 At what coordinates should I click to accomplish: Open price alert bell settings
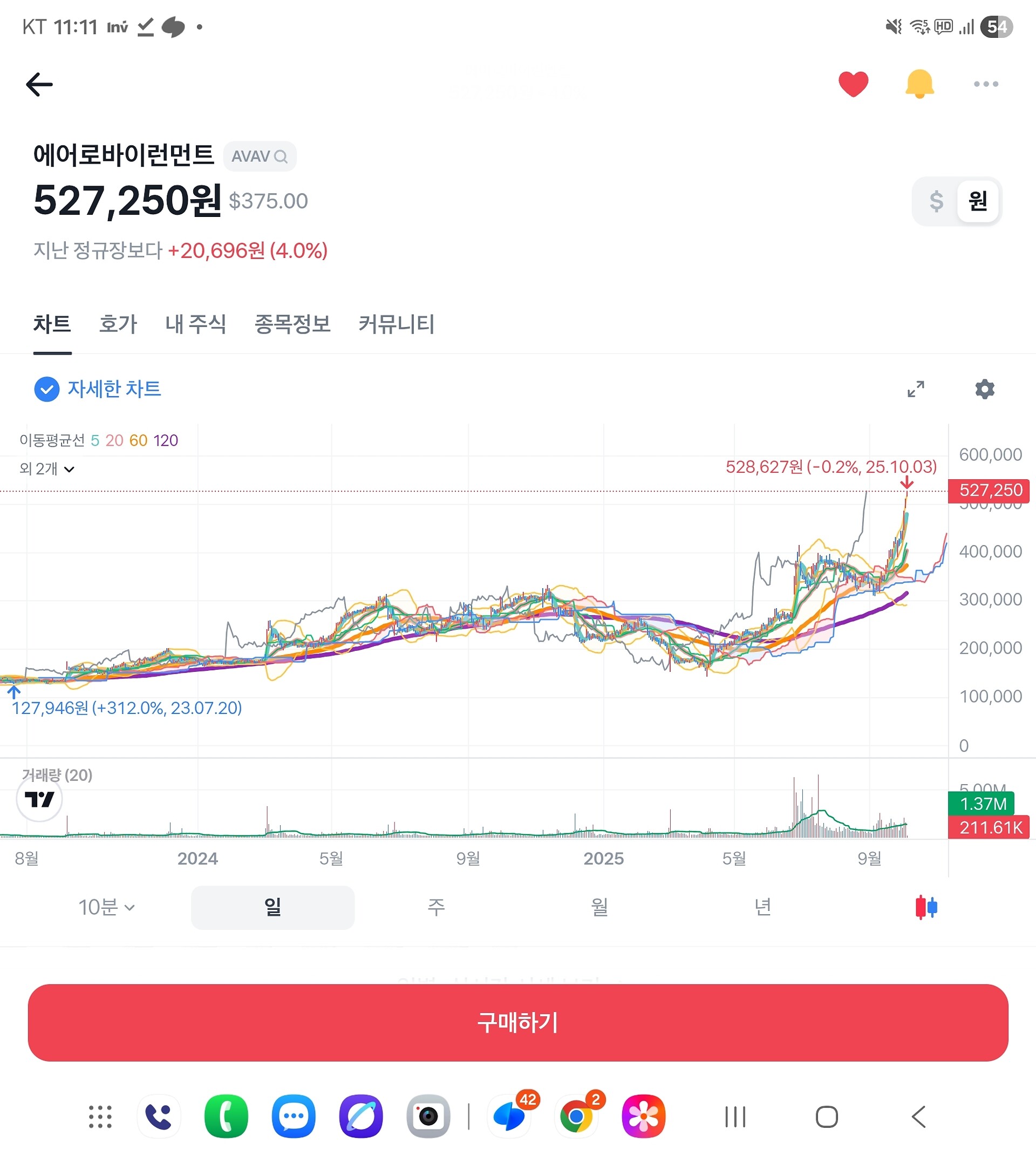[919, 84]
